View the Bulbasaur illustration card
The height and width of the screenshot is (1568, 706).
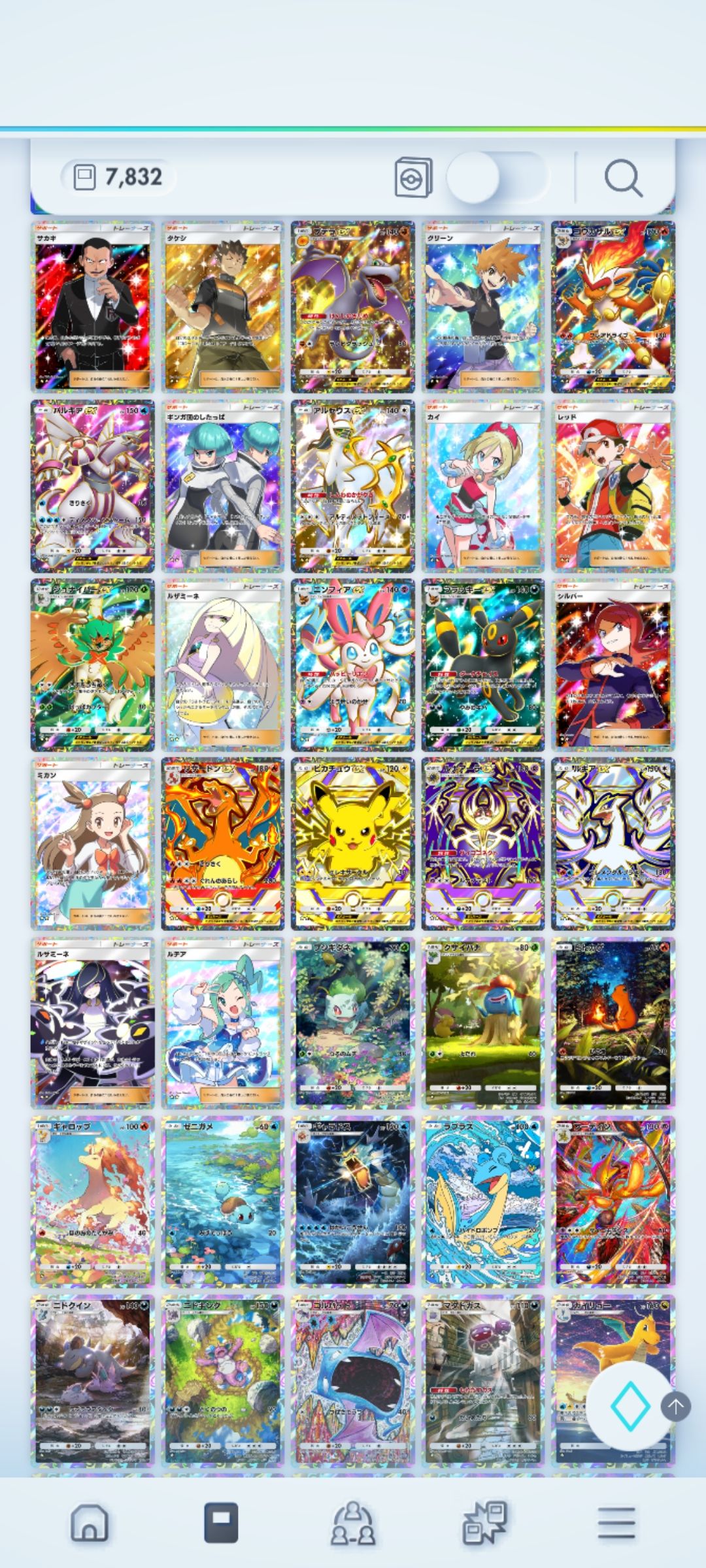coord(353,1022)
